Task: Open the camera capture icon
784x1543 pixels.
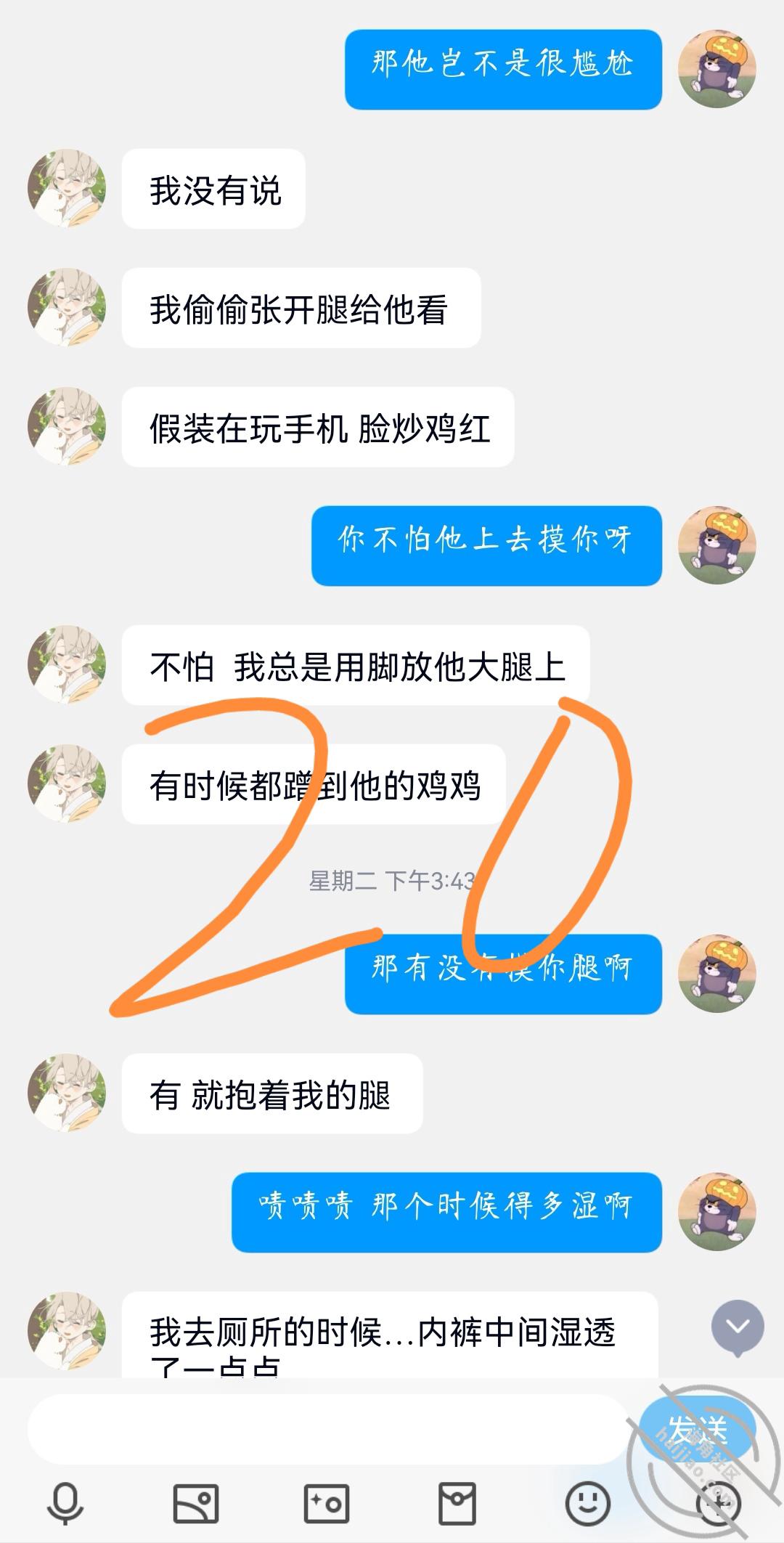Action: pos(327,1503)
